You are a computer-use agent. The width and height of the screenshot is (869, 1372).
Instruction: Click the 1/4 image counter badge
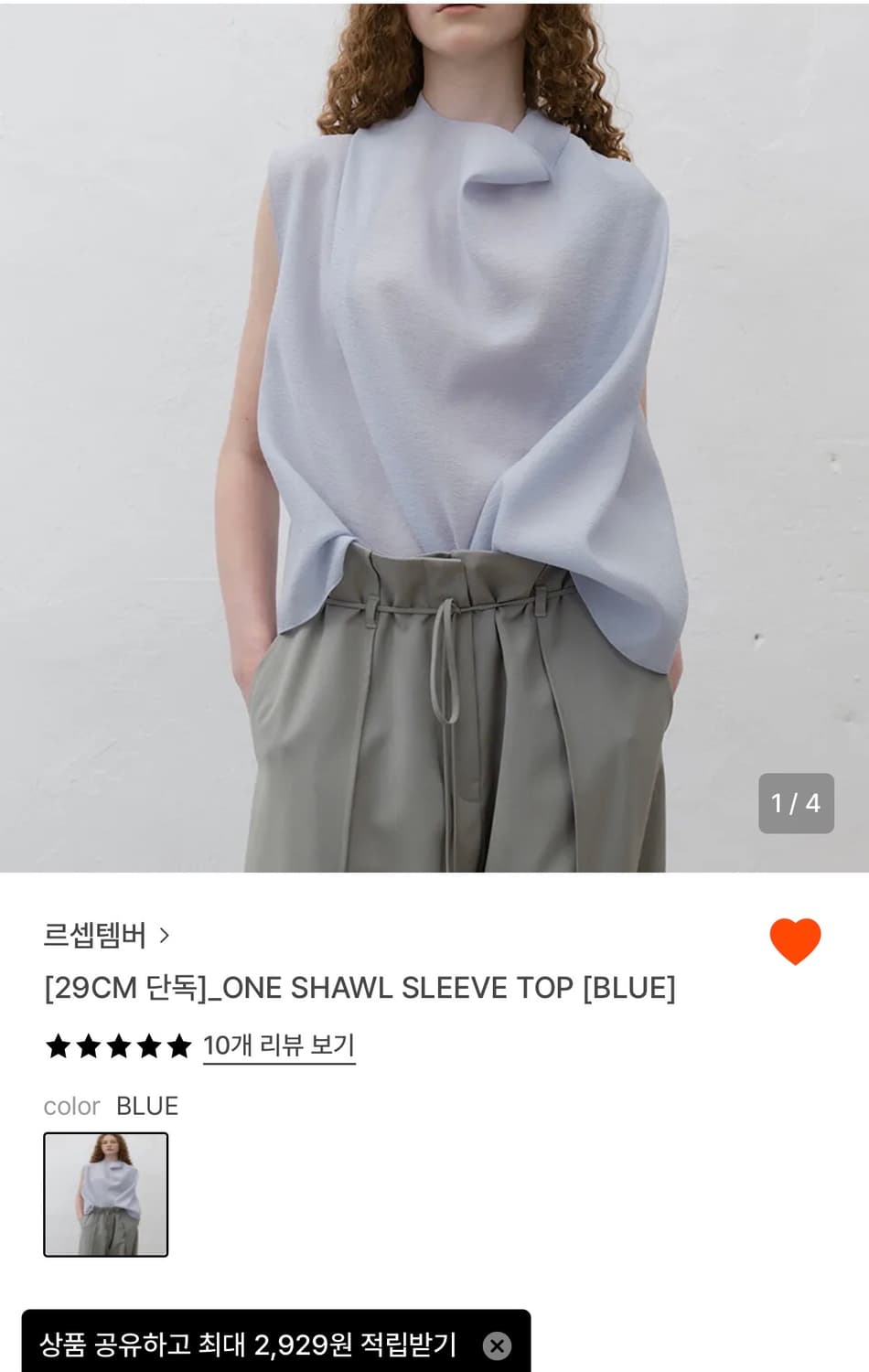(x=796, y=804)
